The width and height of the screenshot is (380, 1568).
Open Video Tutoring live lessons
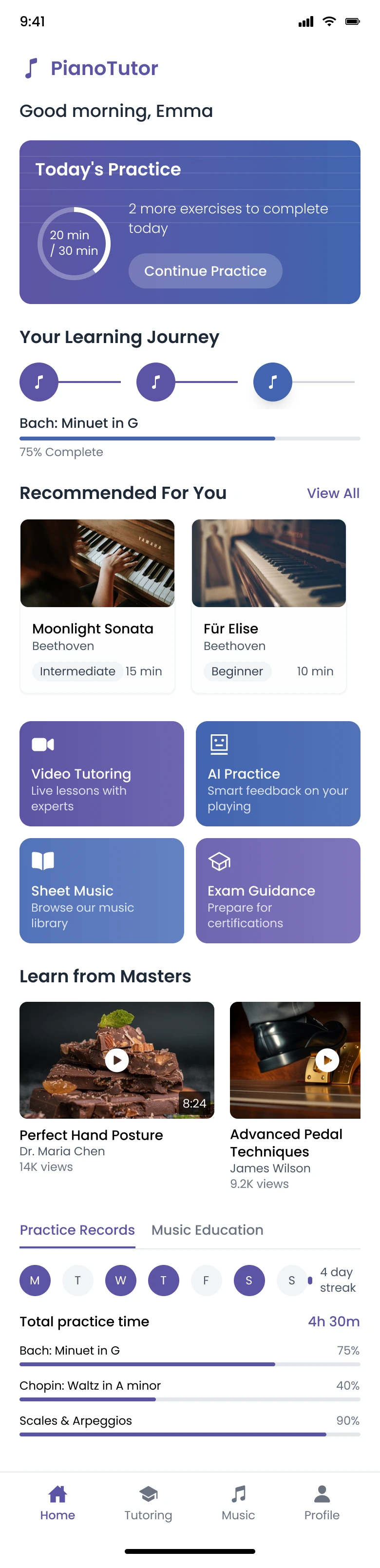(102, 773)
